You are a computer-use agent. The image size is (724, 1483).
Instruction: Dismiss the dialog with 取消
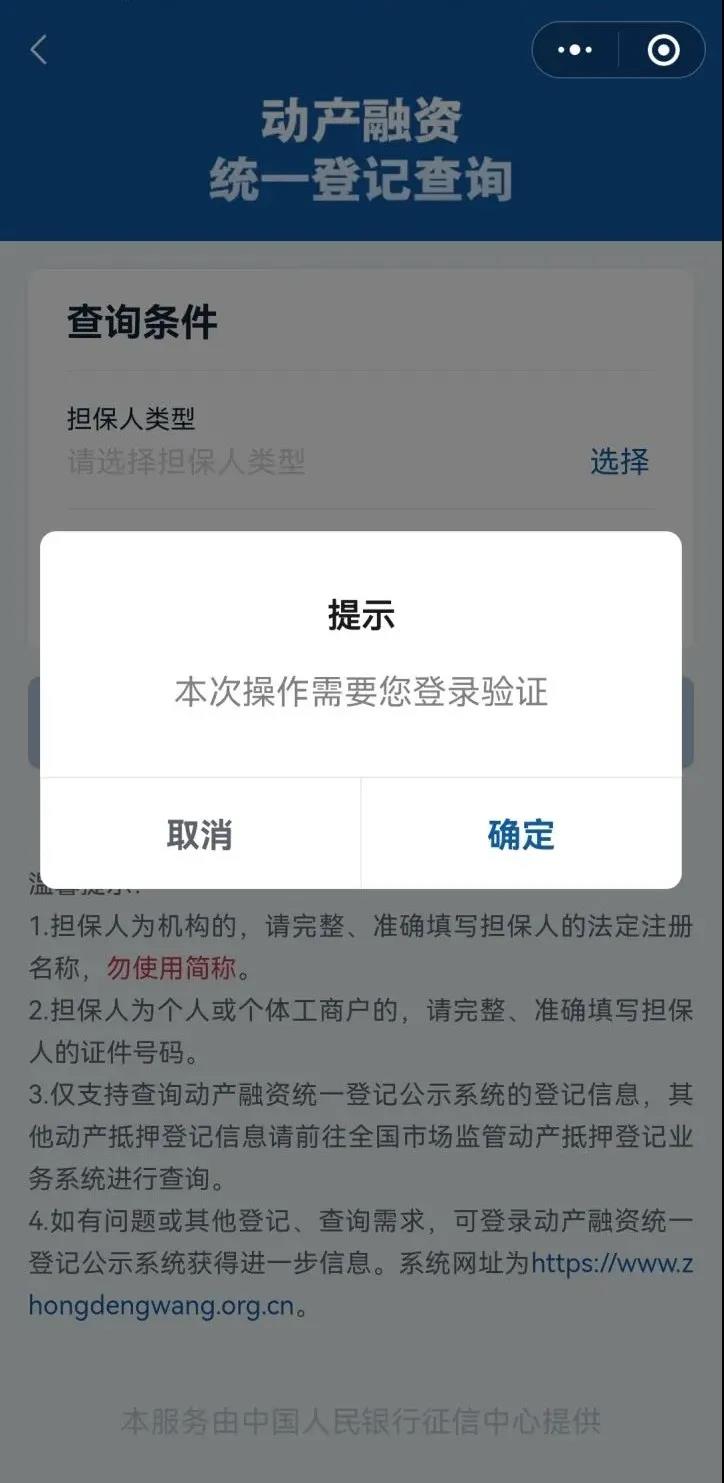(200, 834)
